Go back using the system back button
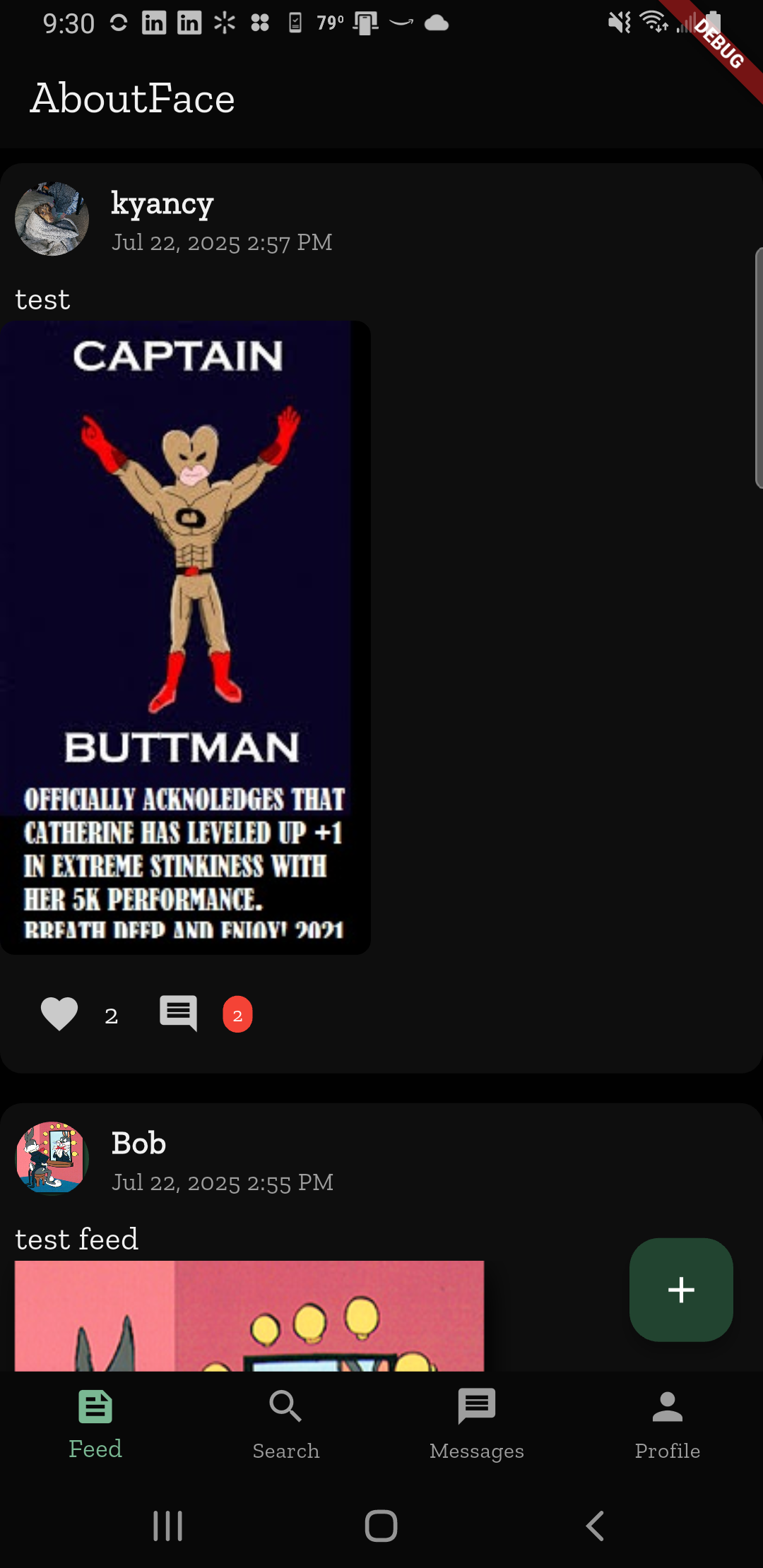The image size is (763, 1568). pyautogui.click(x=595, y=1526)
